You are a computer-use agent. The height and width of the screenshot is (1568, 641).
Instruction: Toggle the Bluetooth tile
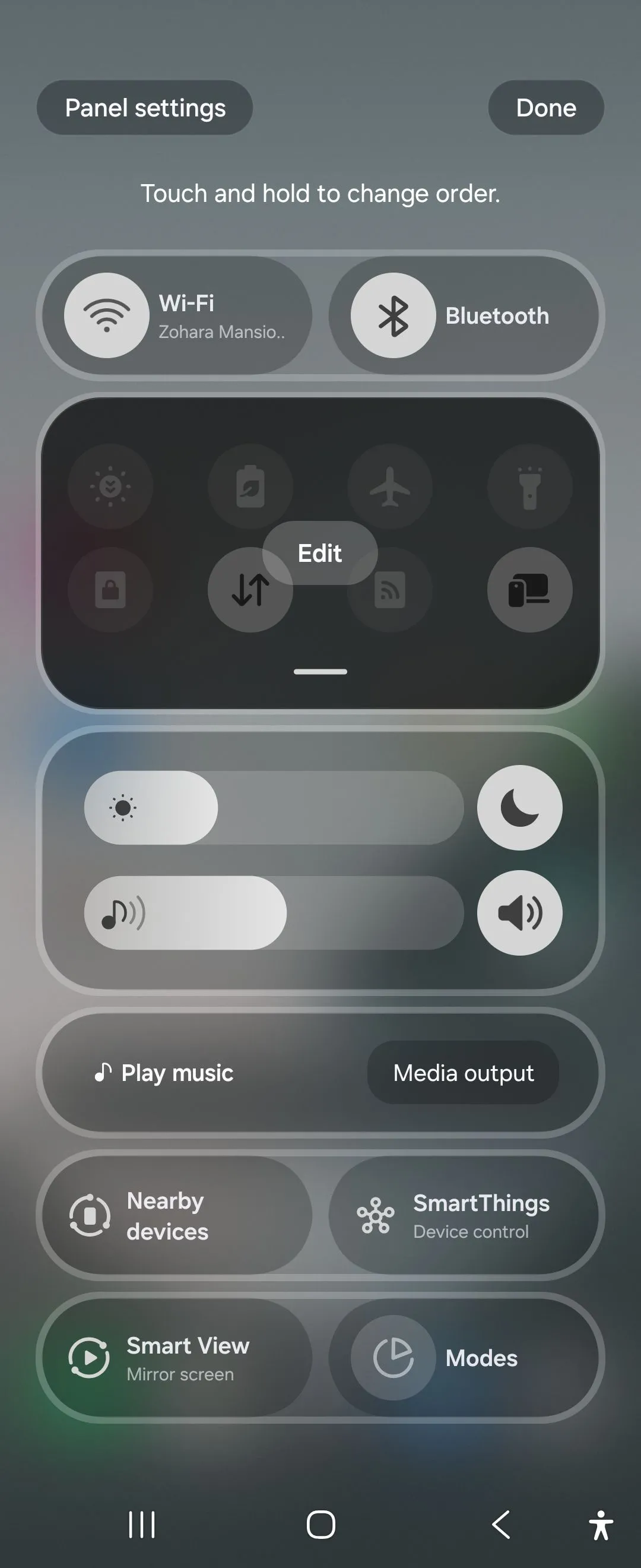(x=394, y=315)
